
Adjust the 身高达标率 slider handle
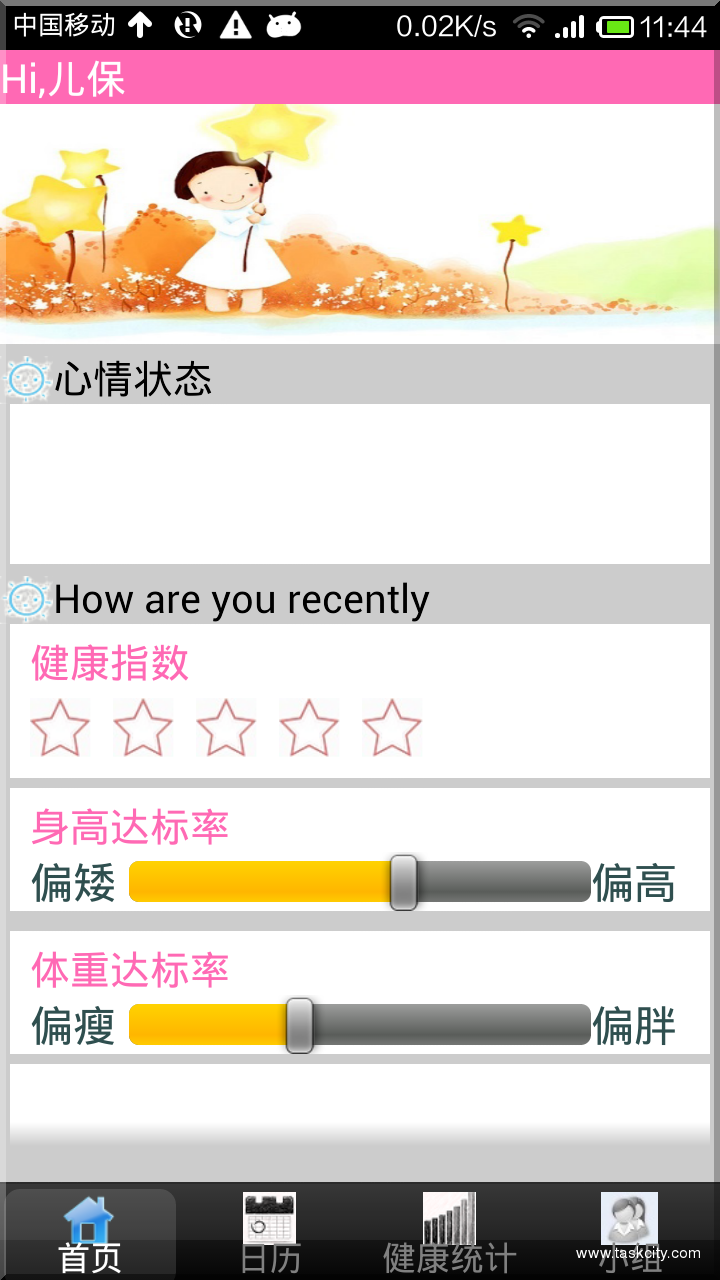point(402,884)
